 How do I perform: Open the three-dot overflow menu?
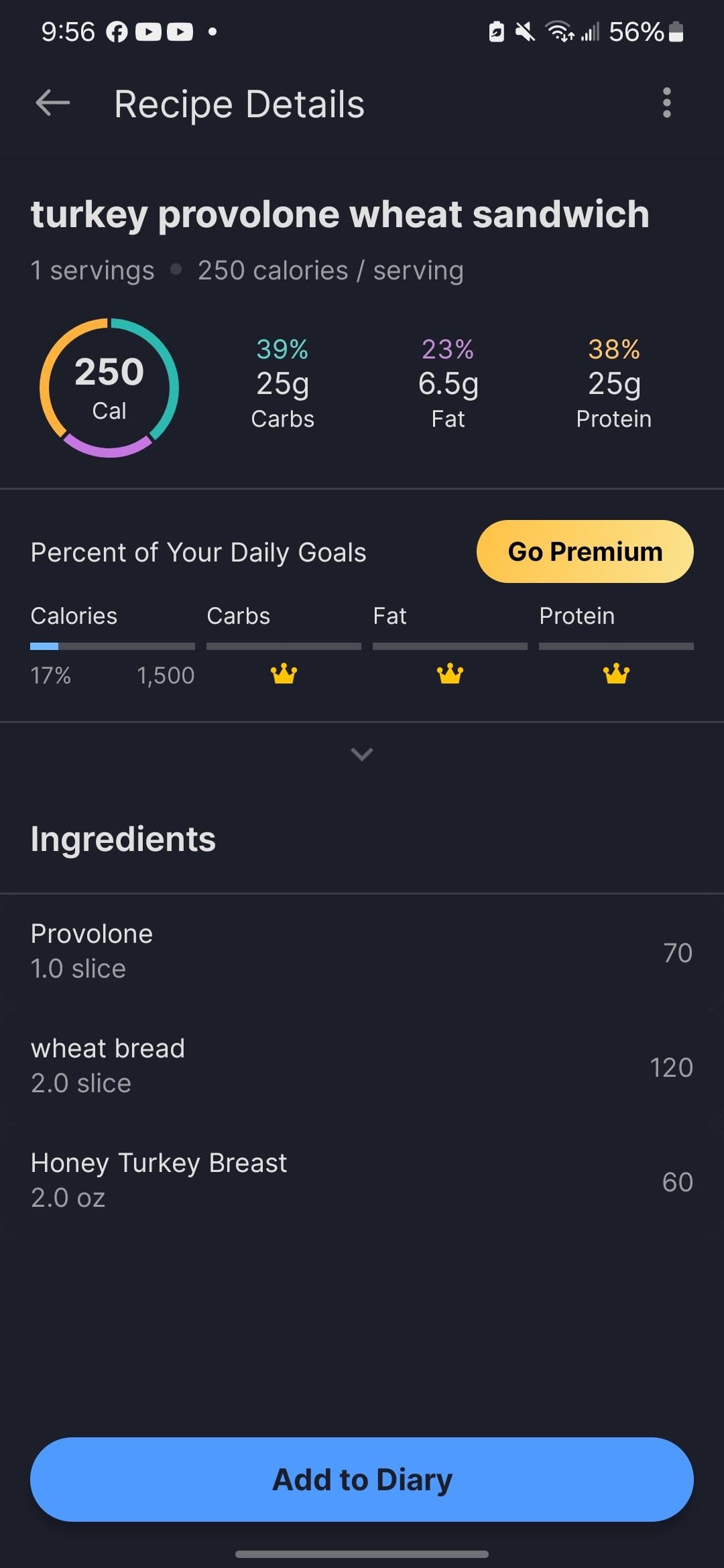coord(666,103)
